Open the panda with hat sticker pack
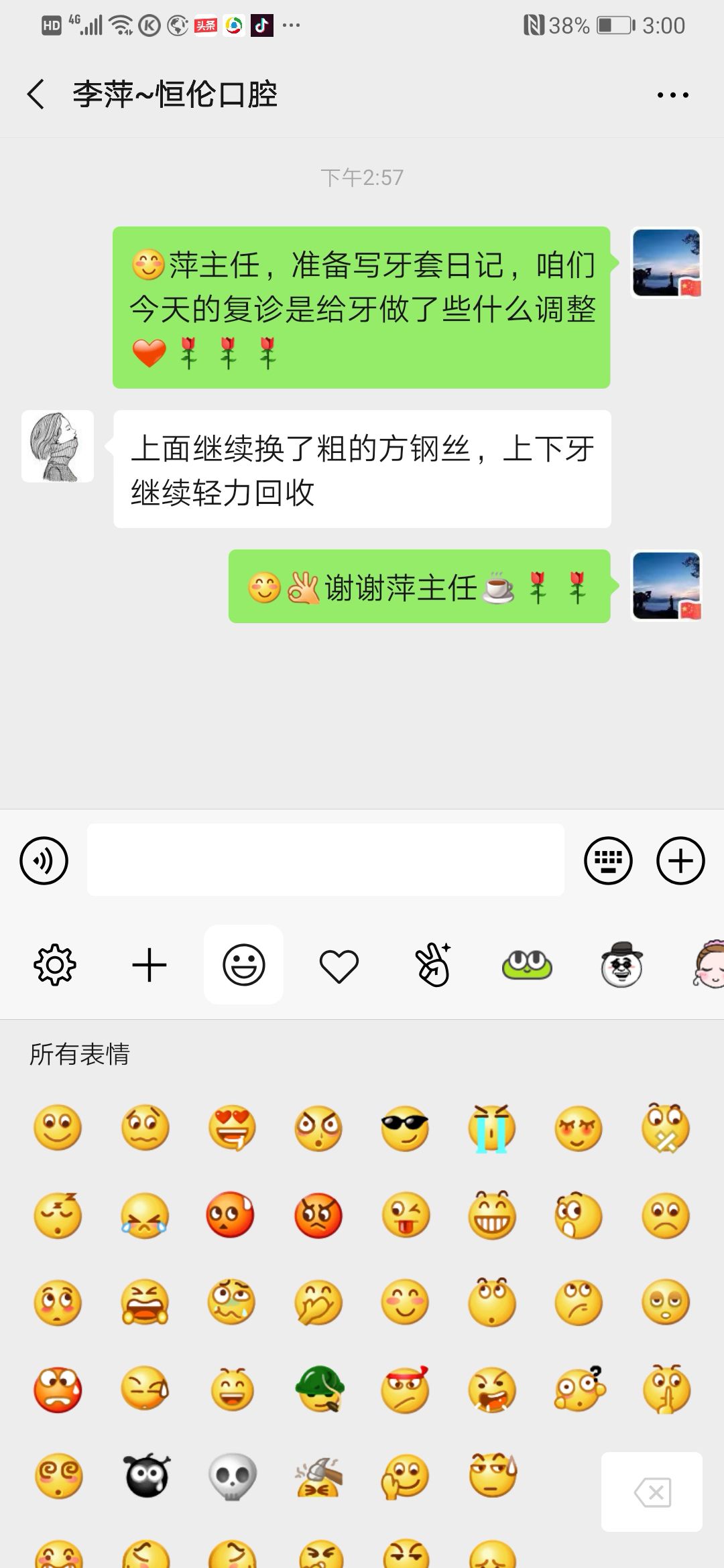This screenshot has width=724, height=1568. point(621,966)
